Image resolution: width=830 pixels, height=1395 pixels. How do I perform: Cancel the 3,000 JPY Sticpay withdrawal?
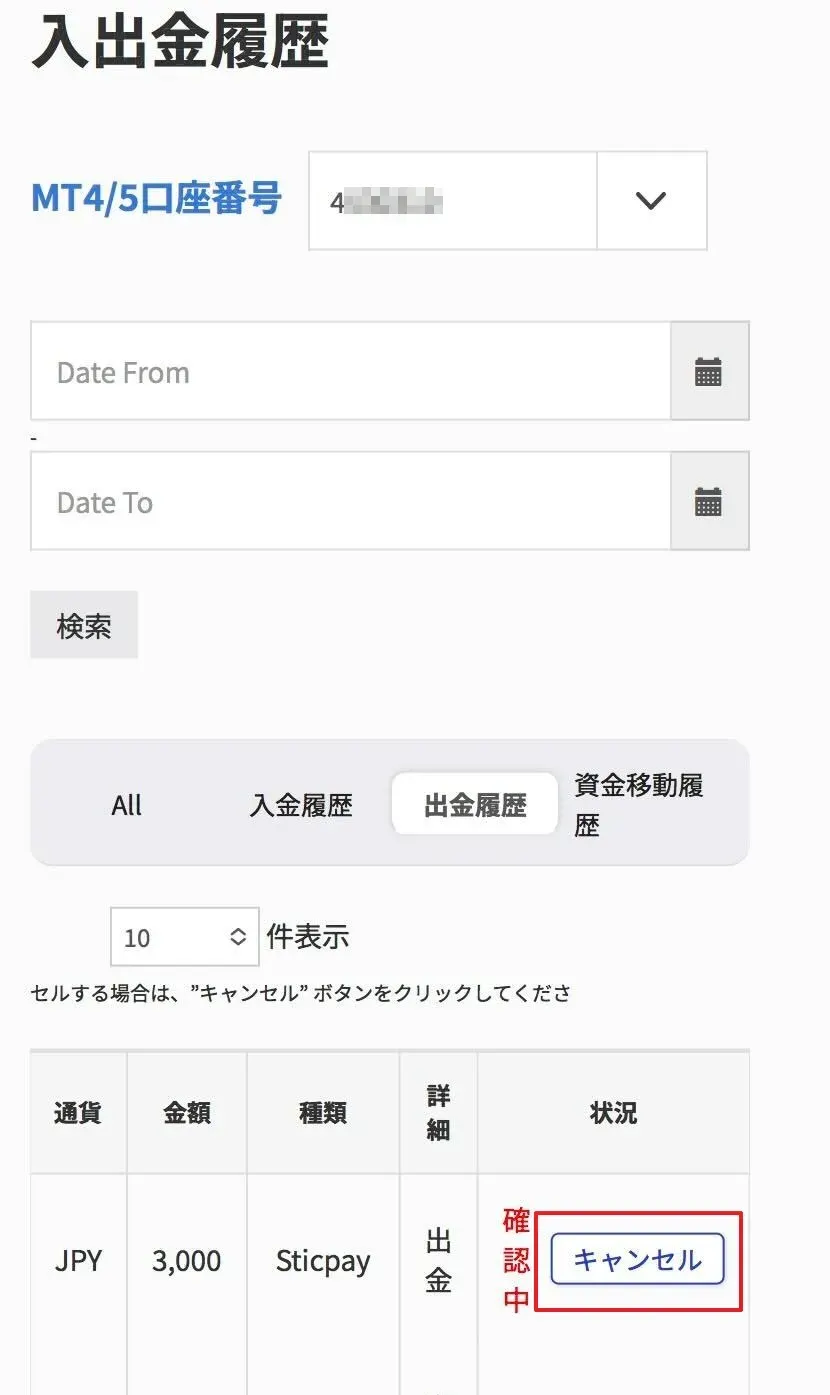[x=637, y=1259]
